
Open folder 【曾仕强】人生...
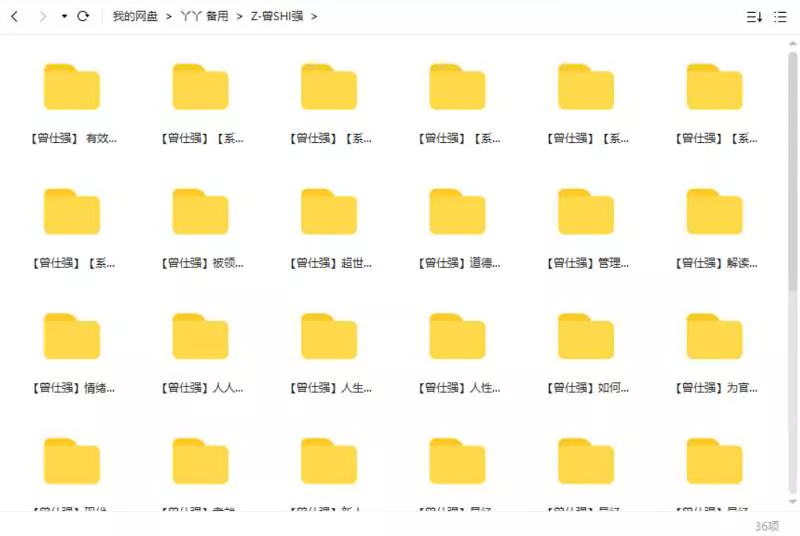pos(329,337)
